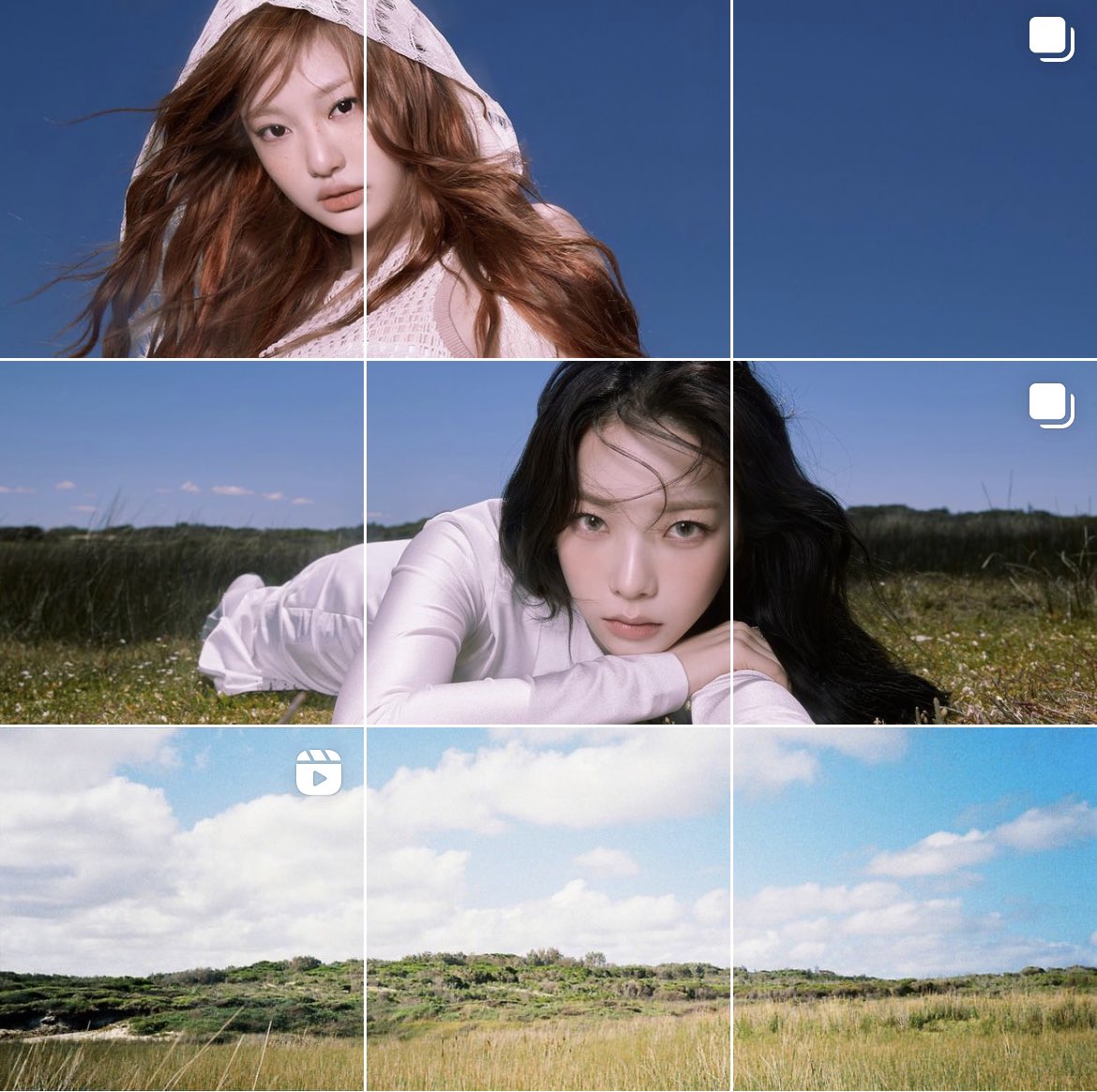Open the plain dark blue sky carousel post
The height and width of the screenshot is (1092, 1097).
pyautogui.click(x=914, y=178)
